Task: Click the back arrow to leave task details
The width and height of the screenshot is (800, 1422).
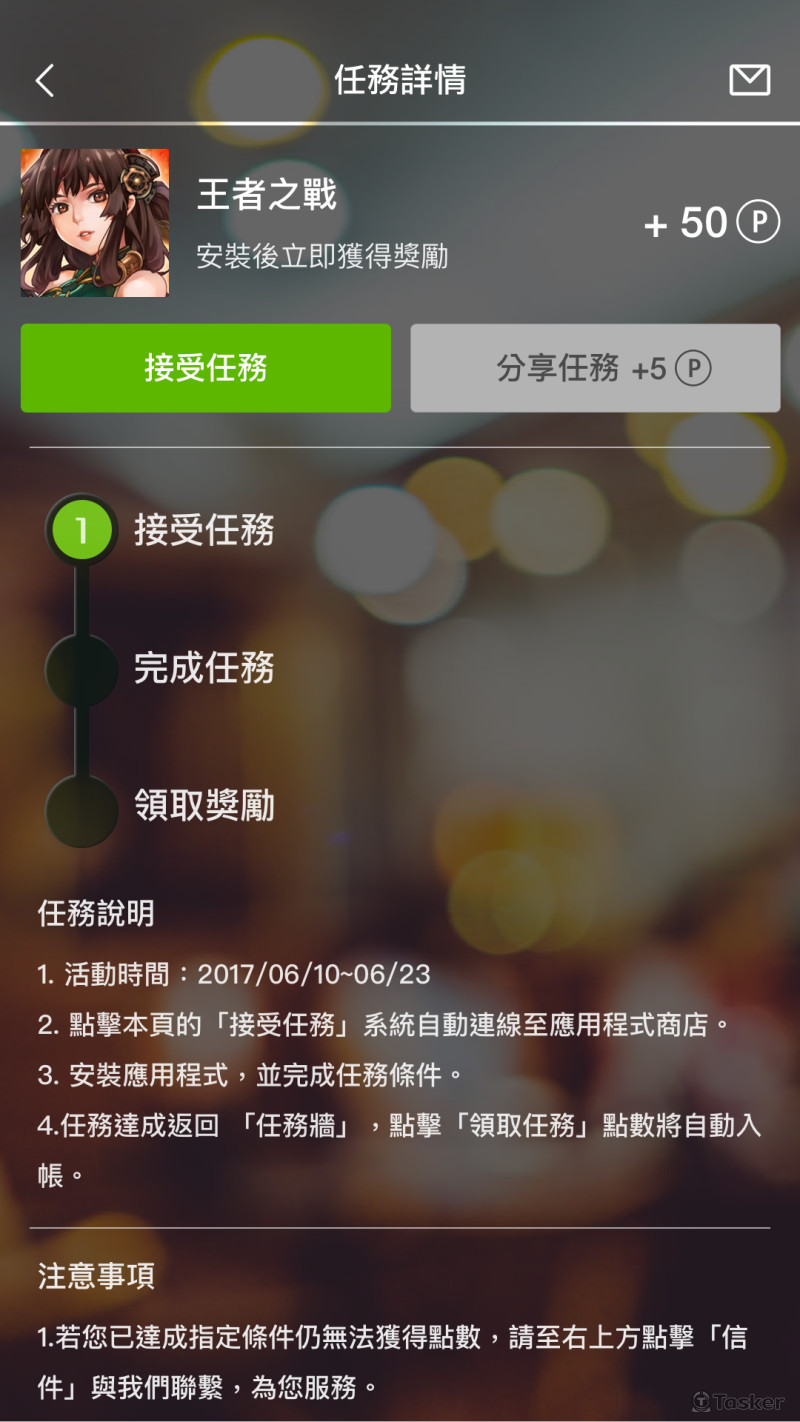Action: (44, 80)
